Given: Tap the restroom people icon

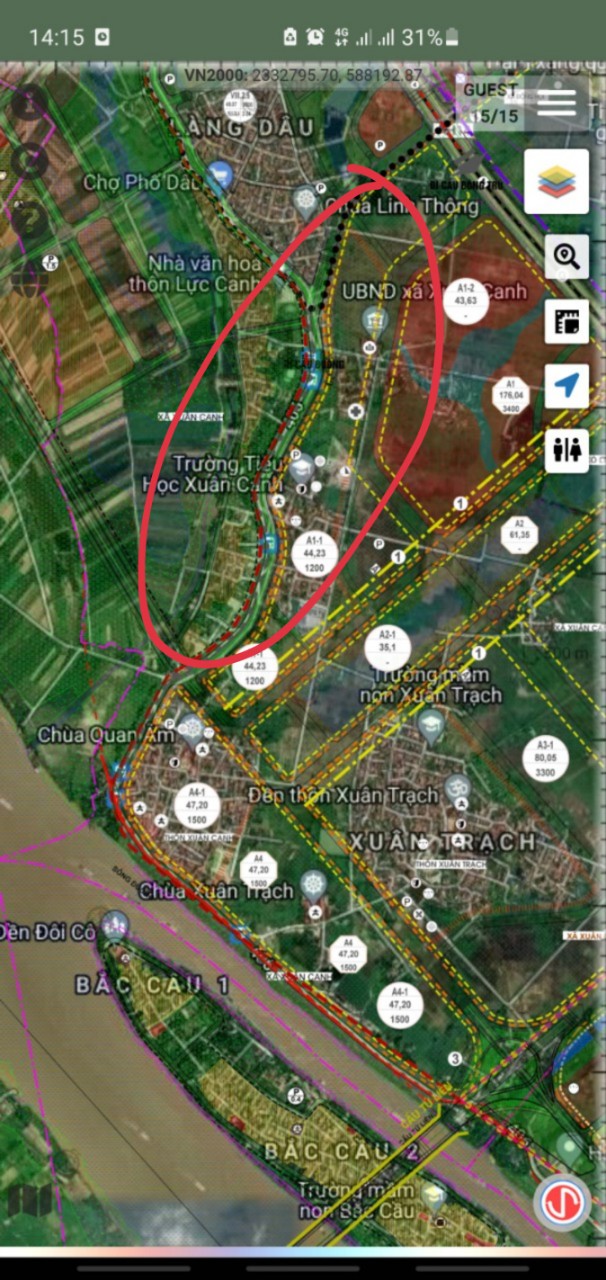Looking at the screenshot, I should tap(566, 451).
